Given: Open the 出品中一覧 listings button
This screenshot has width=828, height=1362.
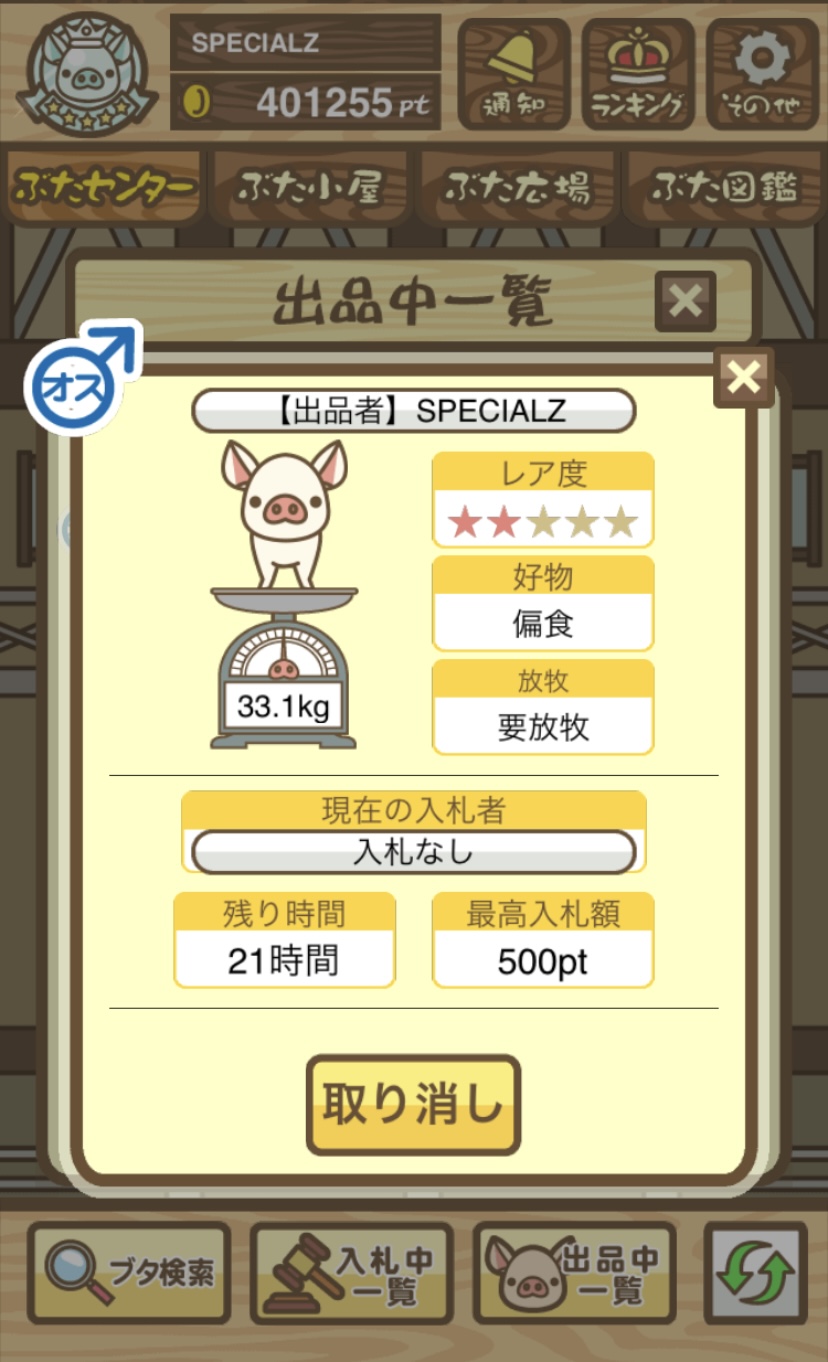Looking at the screenshot, I should (x=575, y=1273).
